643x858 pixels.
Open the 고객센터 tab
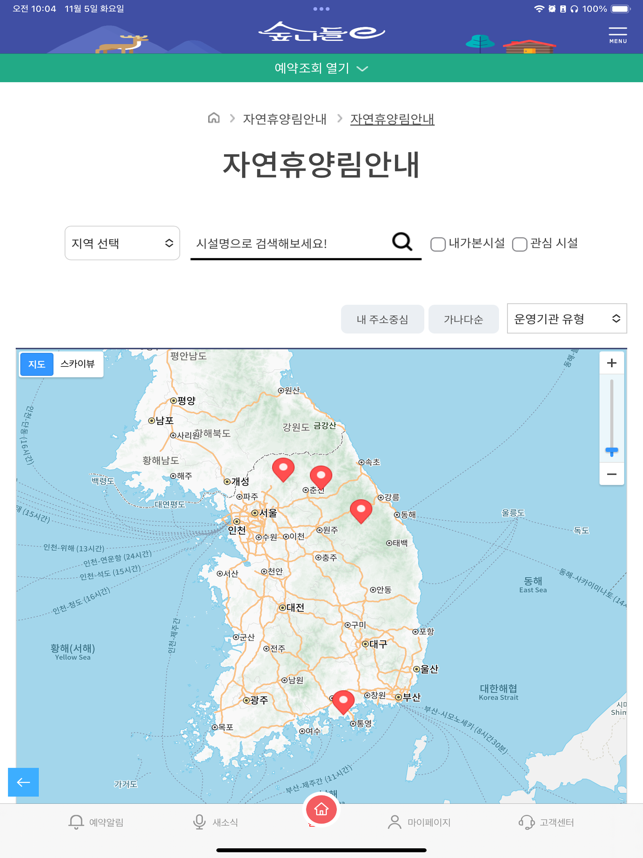(x=546, y=822)
